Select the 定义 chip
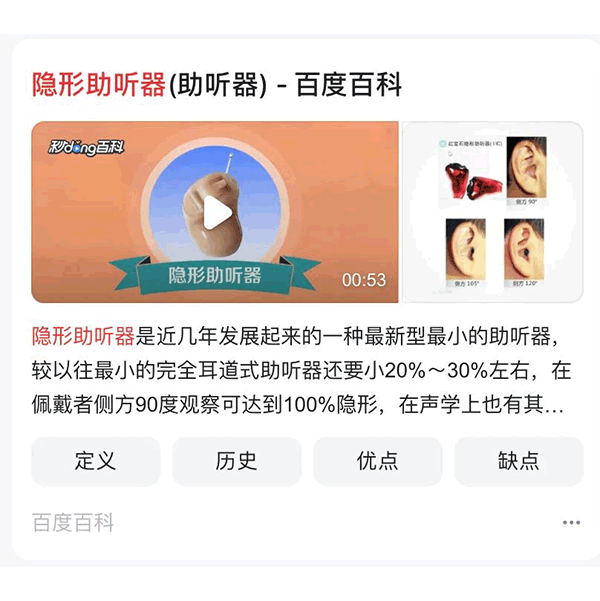Image resolution: width=600 pixels, height=601 pixels. 96,461
